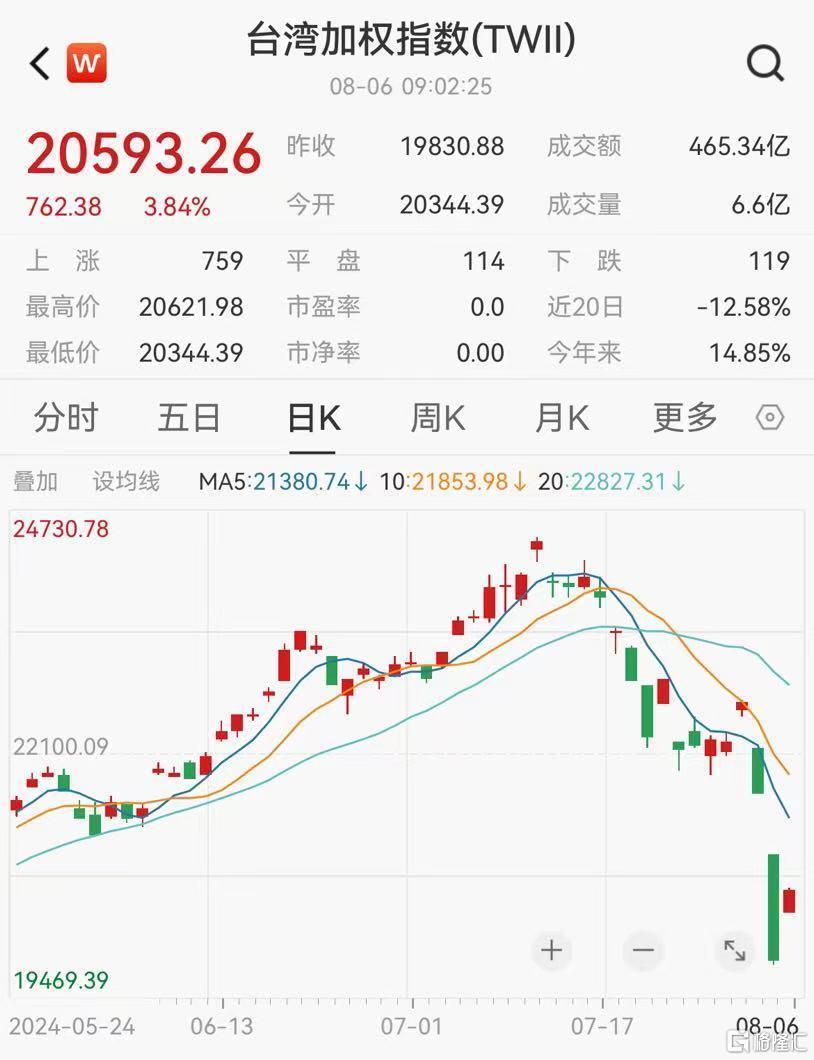814x1060 pixels.
Task: Zoom in the chart with plus button
Action: (x=551, y=950)
